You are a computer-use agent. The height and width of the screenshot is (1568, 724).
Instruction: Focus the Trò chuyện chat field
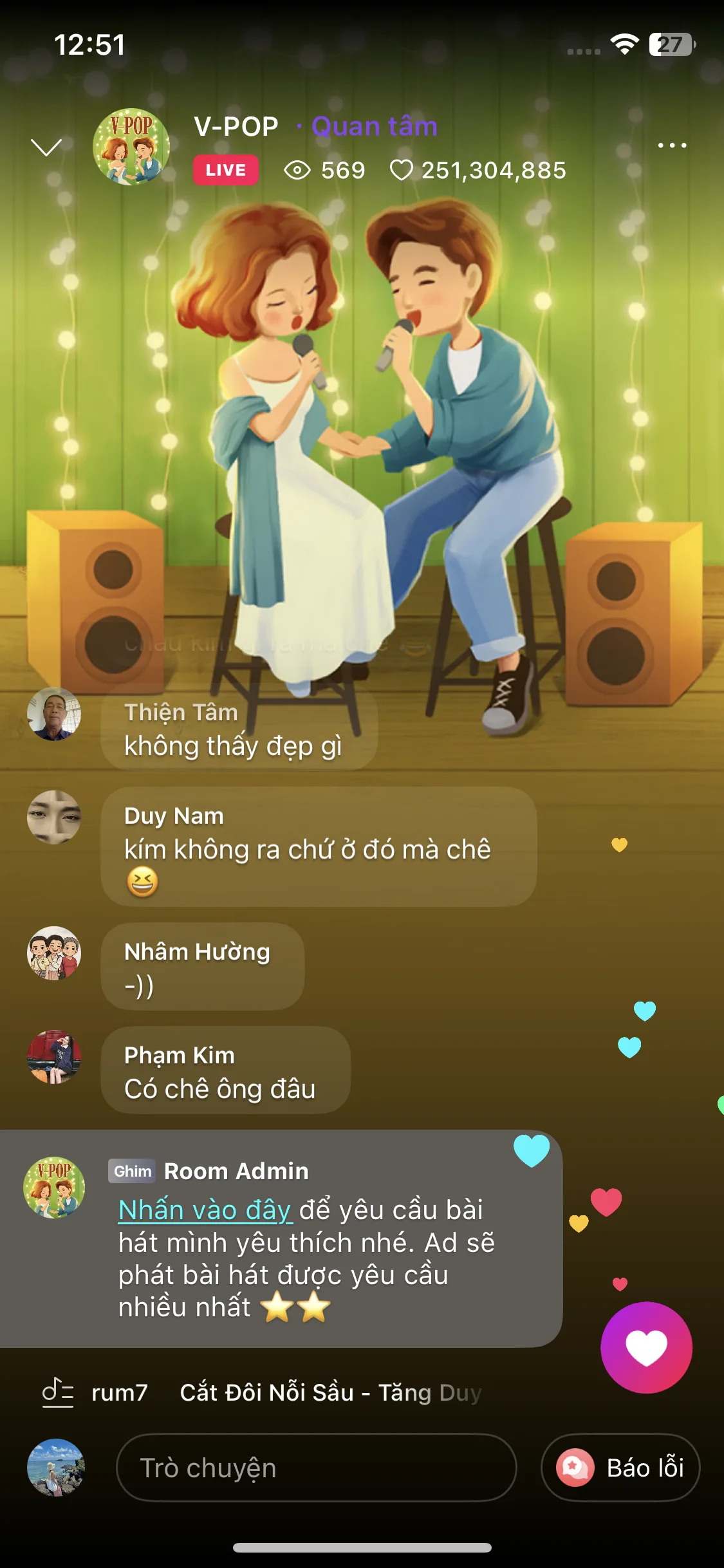click(316, 1468)
